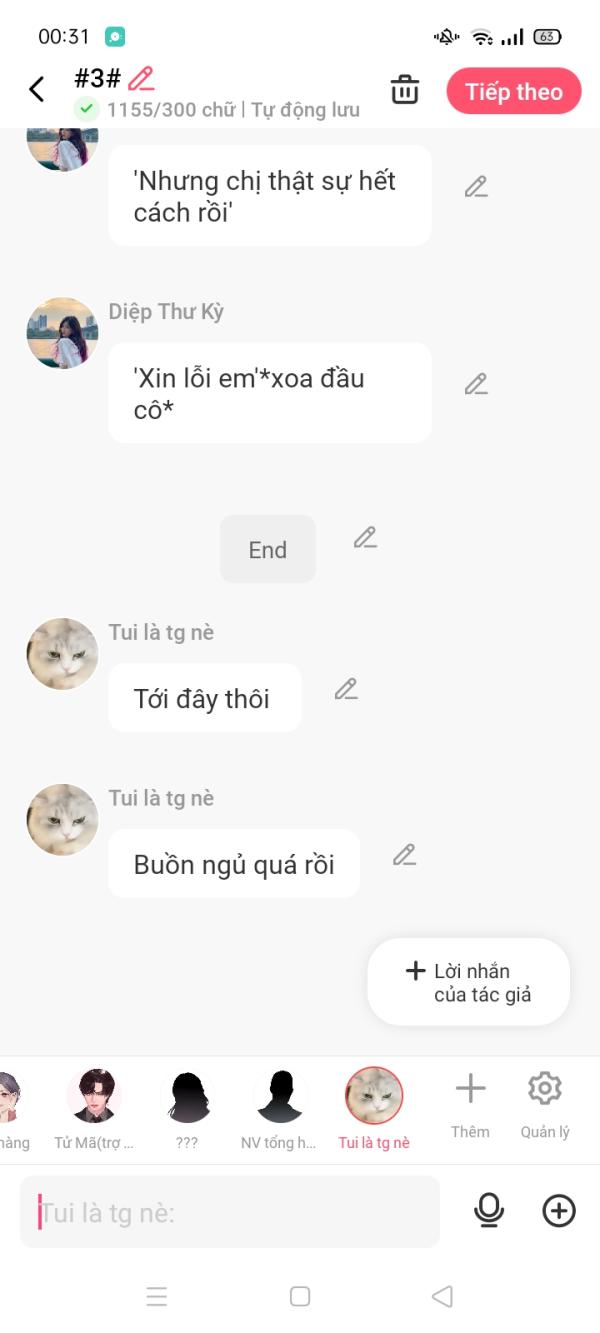The width and height of the screenshot is (600, 1333).
Task: Tap the Tiếp theo button
Action: [513, 91]
